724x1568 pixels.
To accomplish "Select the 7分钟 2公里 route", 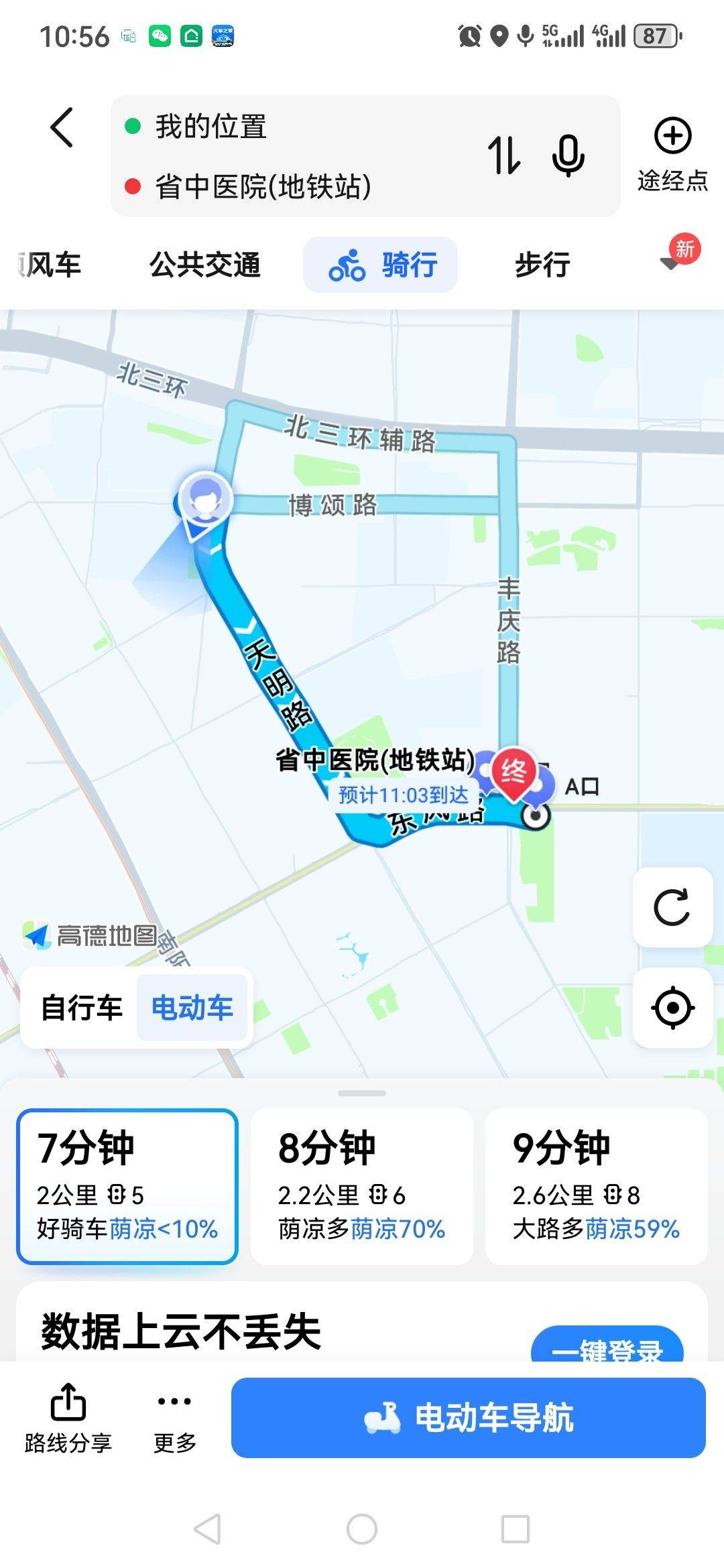I will (127, 1187).
